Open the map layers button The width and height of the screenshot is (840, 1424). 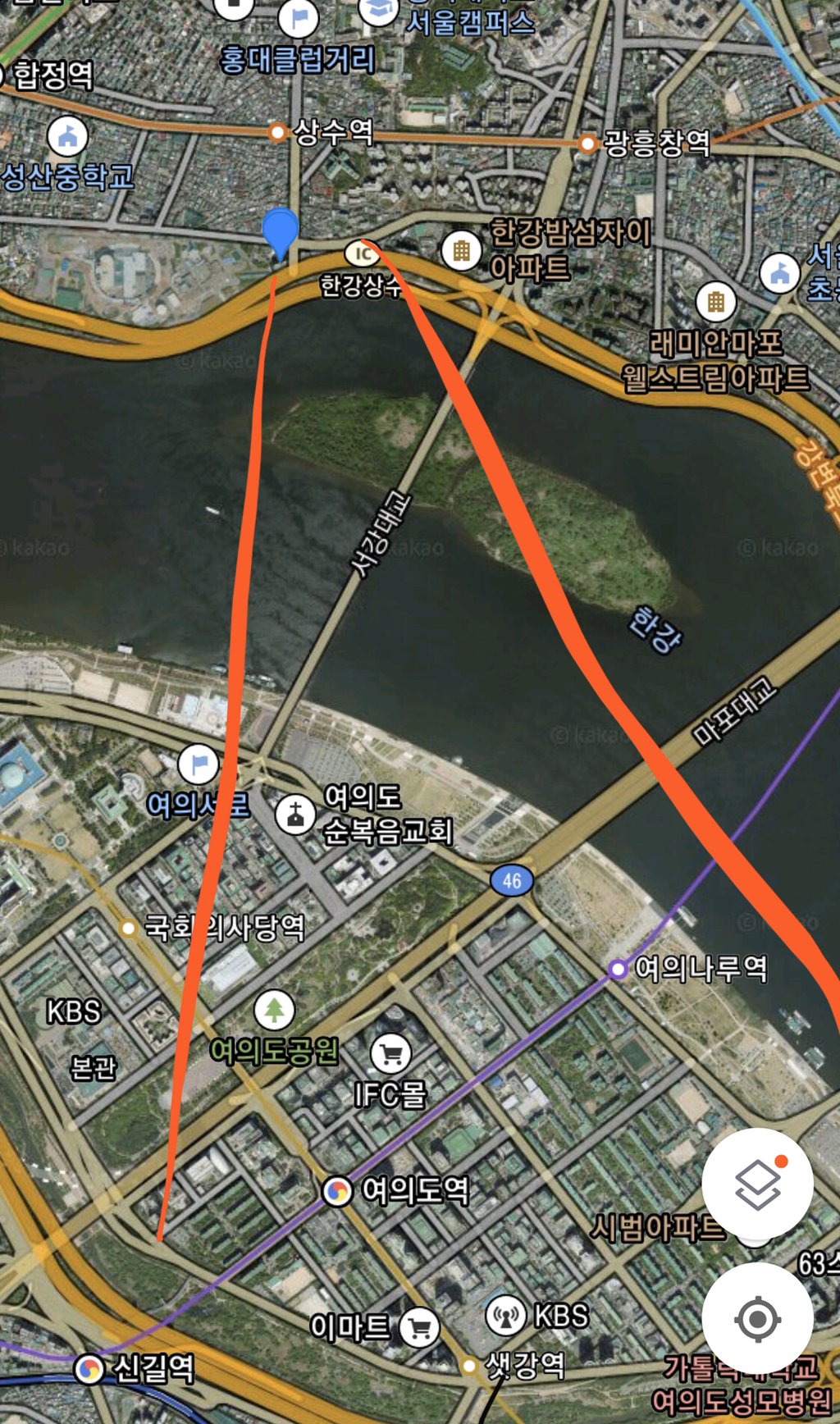[757, 1184]
